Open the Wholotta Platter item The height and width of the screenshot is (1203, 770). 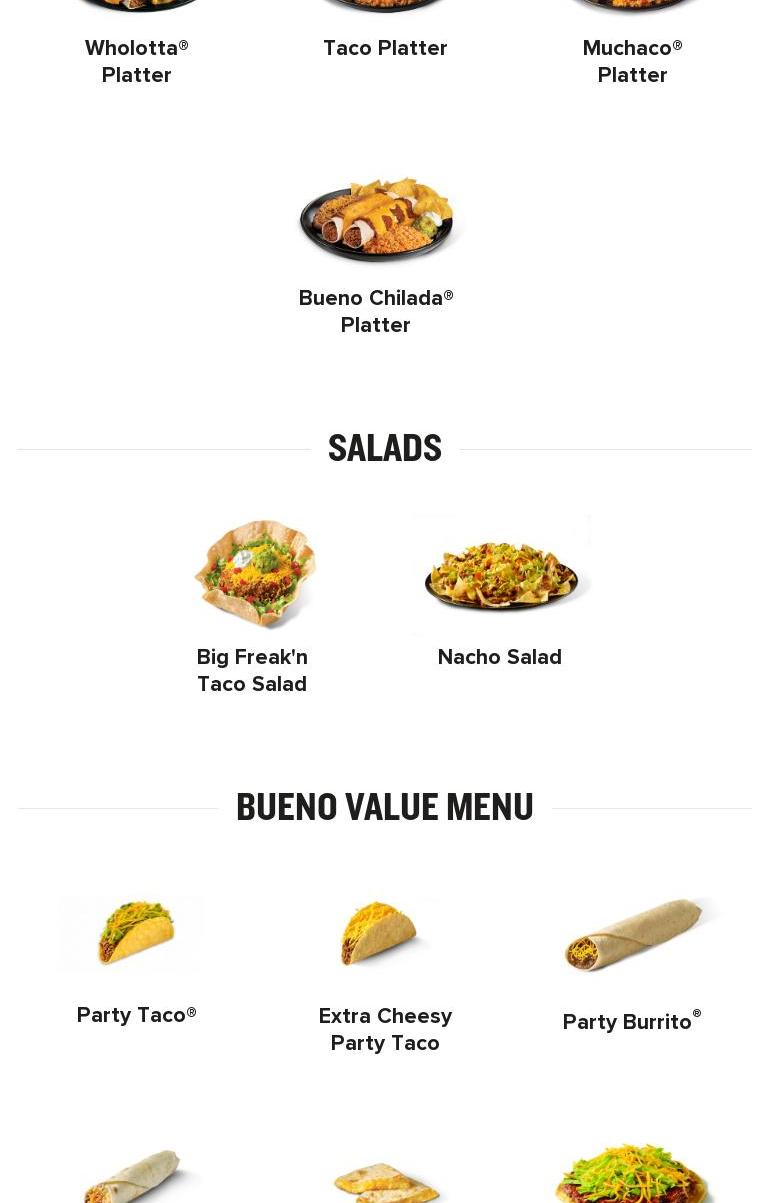[137, 61]
